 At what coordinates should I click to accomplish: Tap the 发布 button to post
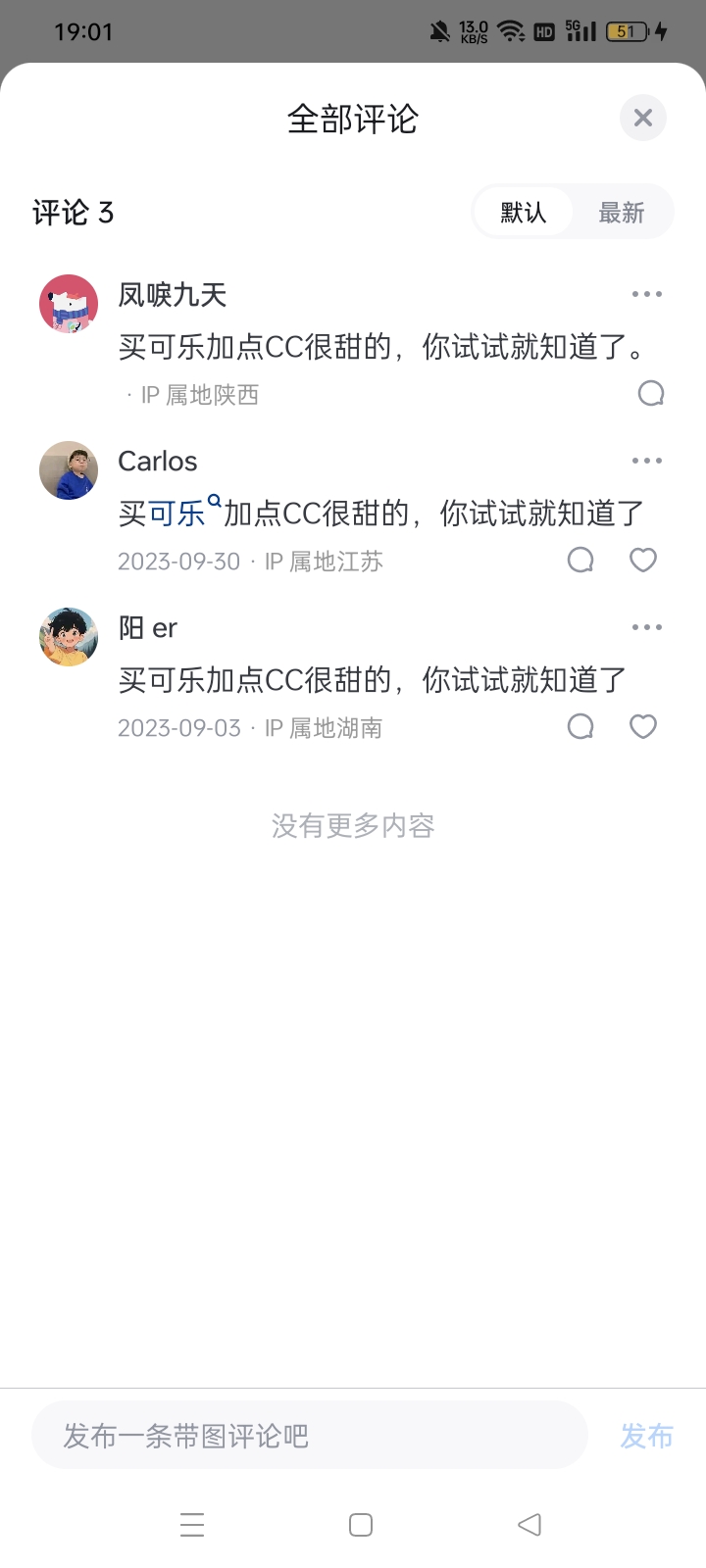click(646, 1436)
